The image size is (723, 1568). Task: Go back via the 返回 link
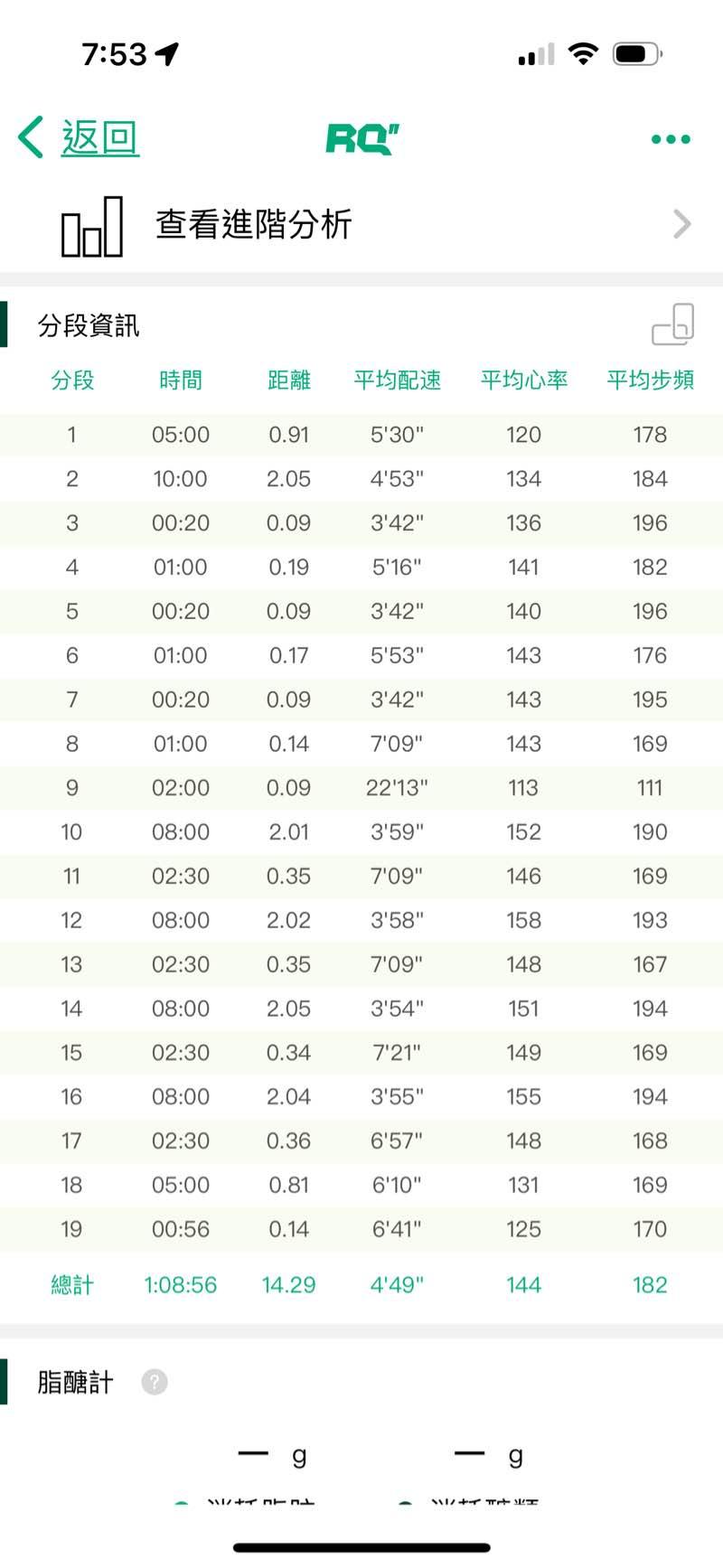[80, 138]
